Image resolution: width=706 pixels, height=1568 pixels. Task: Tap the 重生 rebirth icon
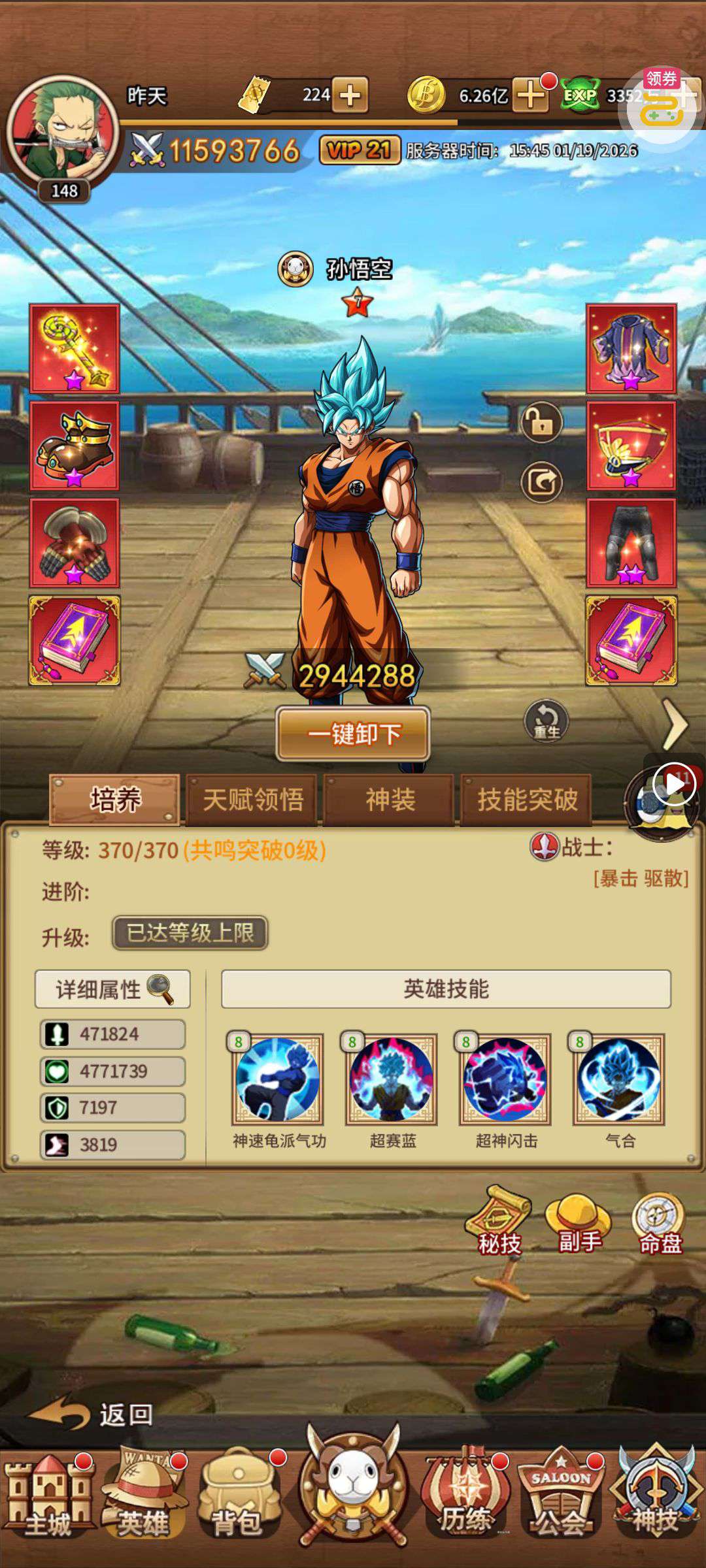(x=546, y=721)
